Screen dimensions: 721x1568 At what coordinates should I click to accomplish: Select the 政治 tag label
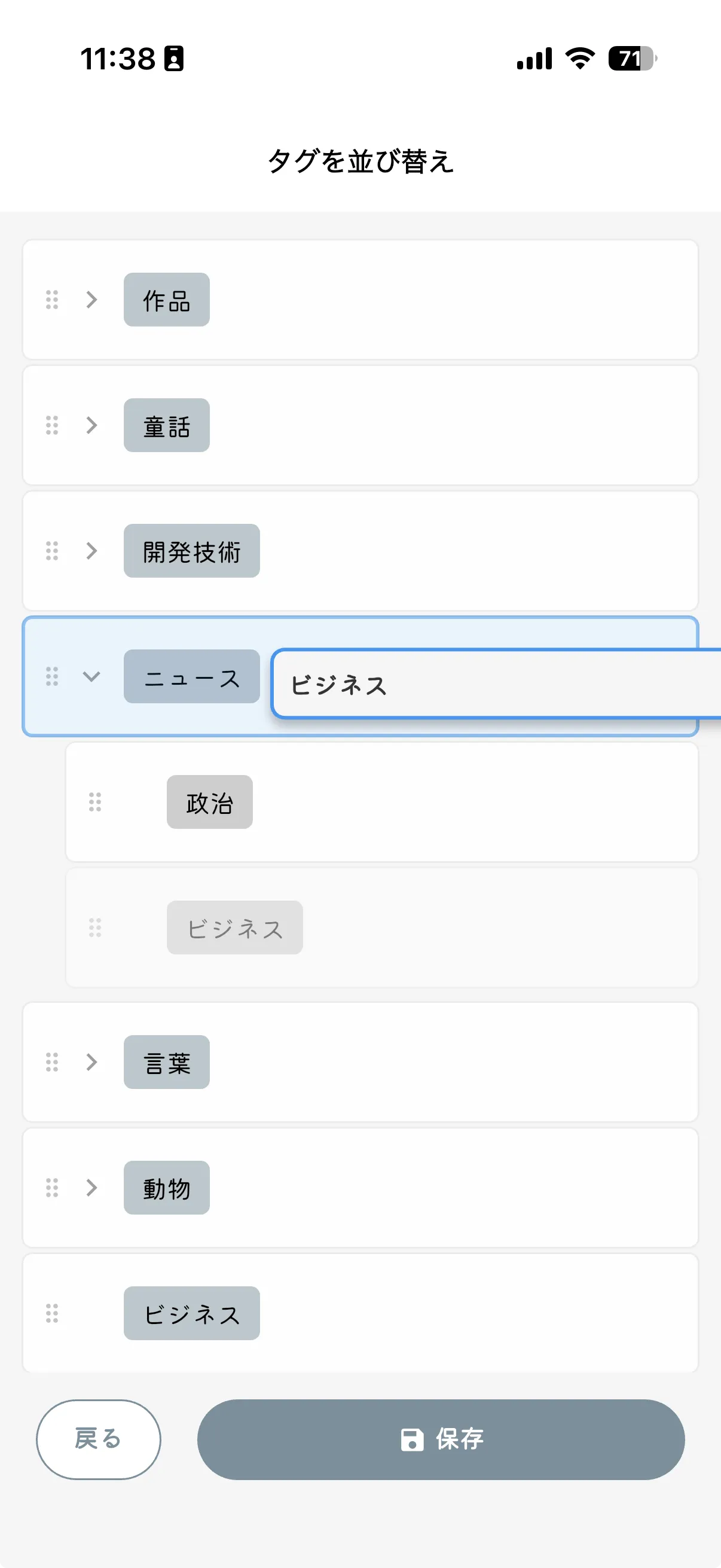pos(209,803)
